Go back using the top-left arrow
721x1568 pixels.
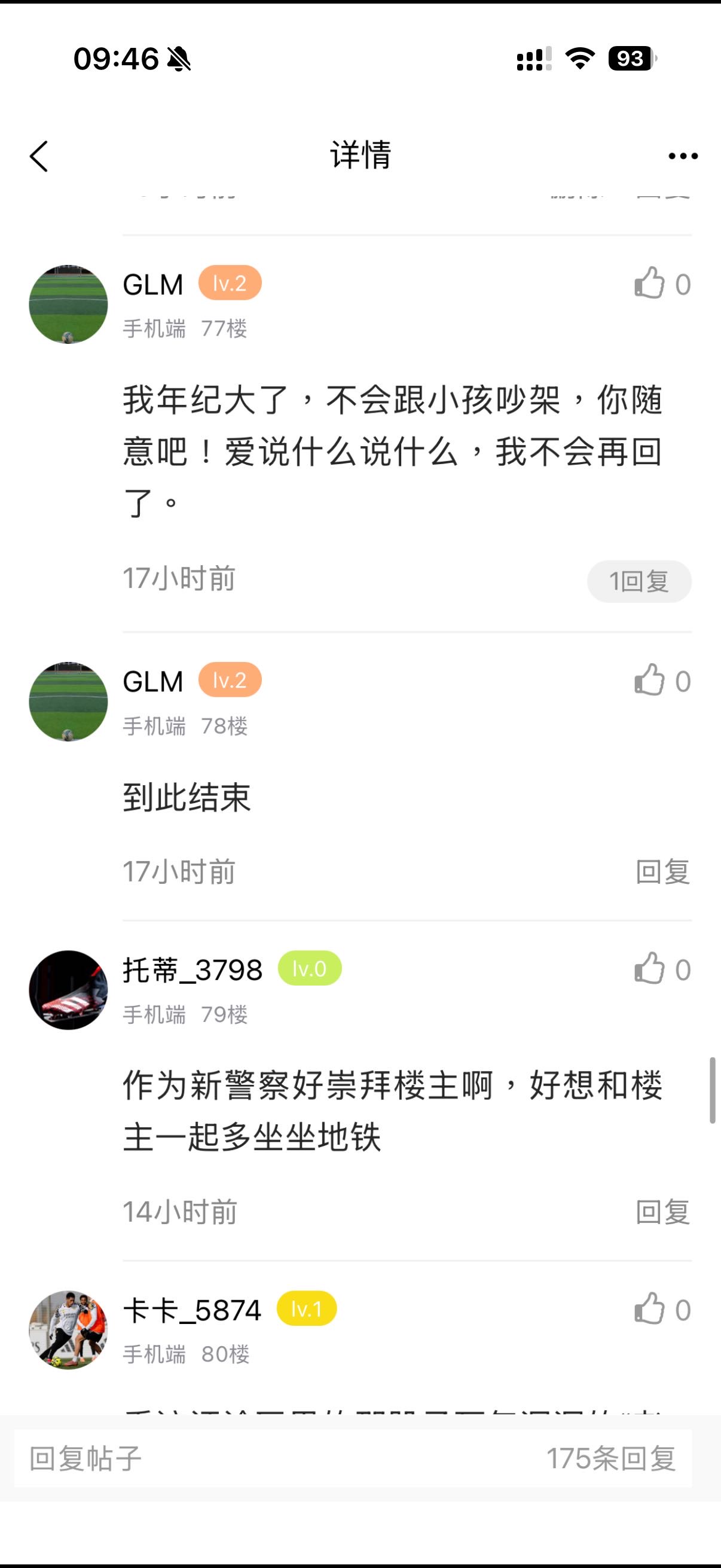pos(39,157)
